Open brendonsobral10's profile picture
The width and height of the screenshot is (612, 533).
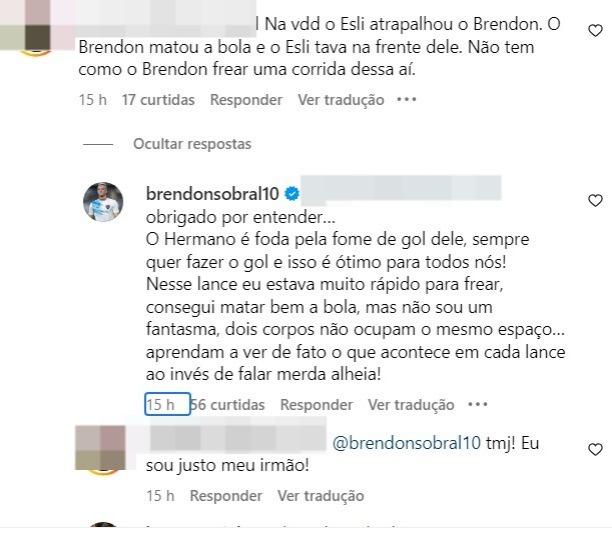click(x=102, y=202)
